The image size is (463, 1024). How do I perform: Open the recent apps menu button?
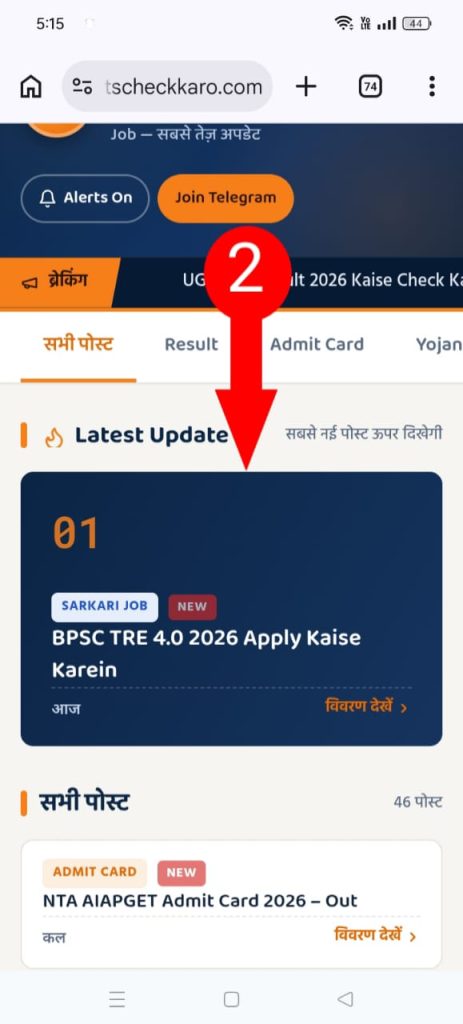pyautogui.click(x=117, y=999)
